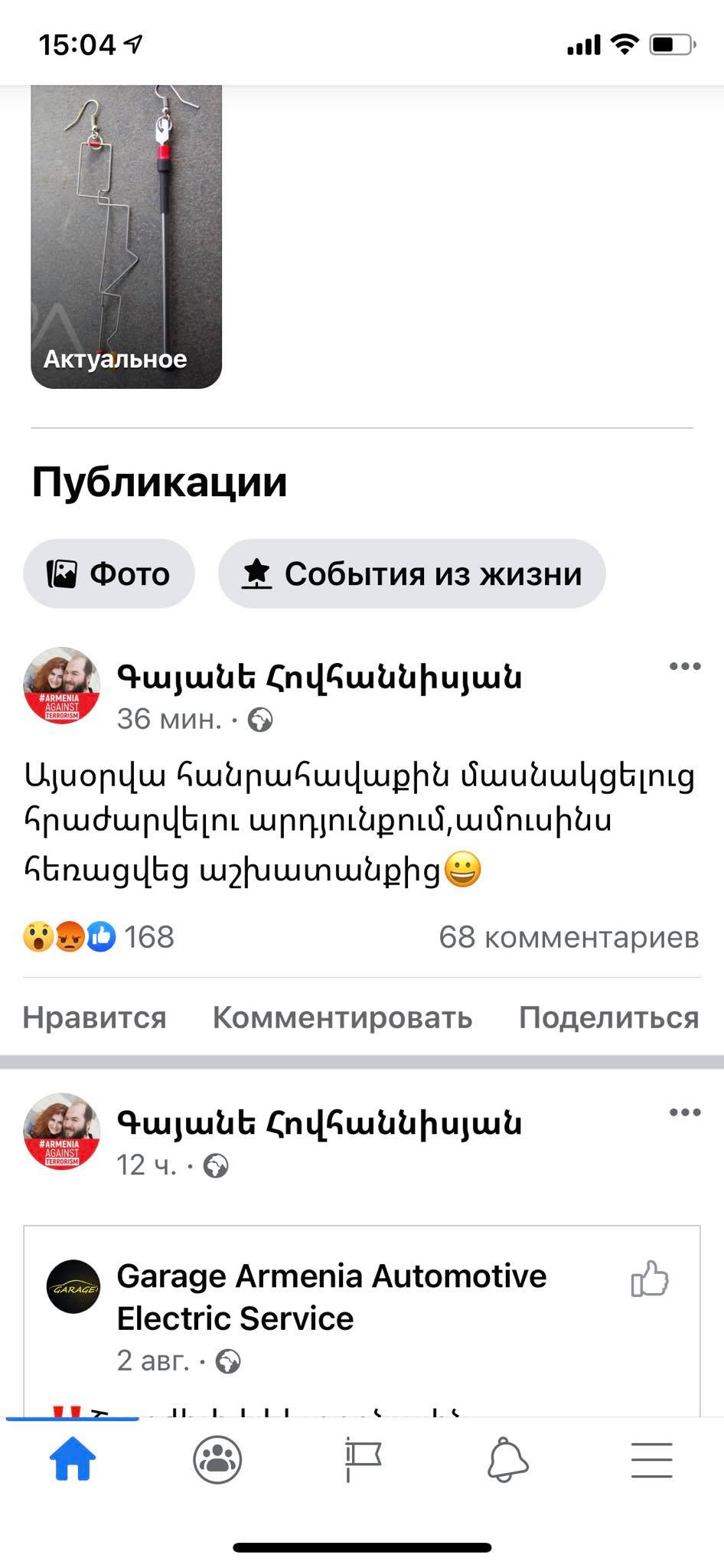Image resolution: width=724 pixels, height=1568 pixels.
Task: View the 68 комментариев
Action: point(569,937)
